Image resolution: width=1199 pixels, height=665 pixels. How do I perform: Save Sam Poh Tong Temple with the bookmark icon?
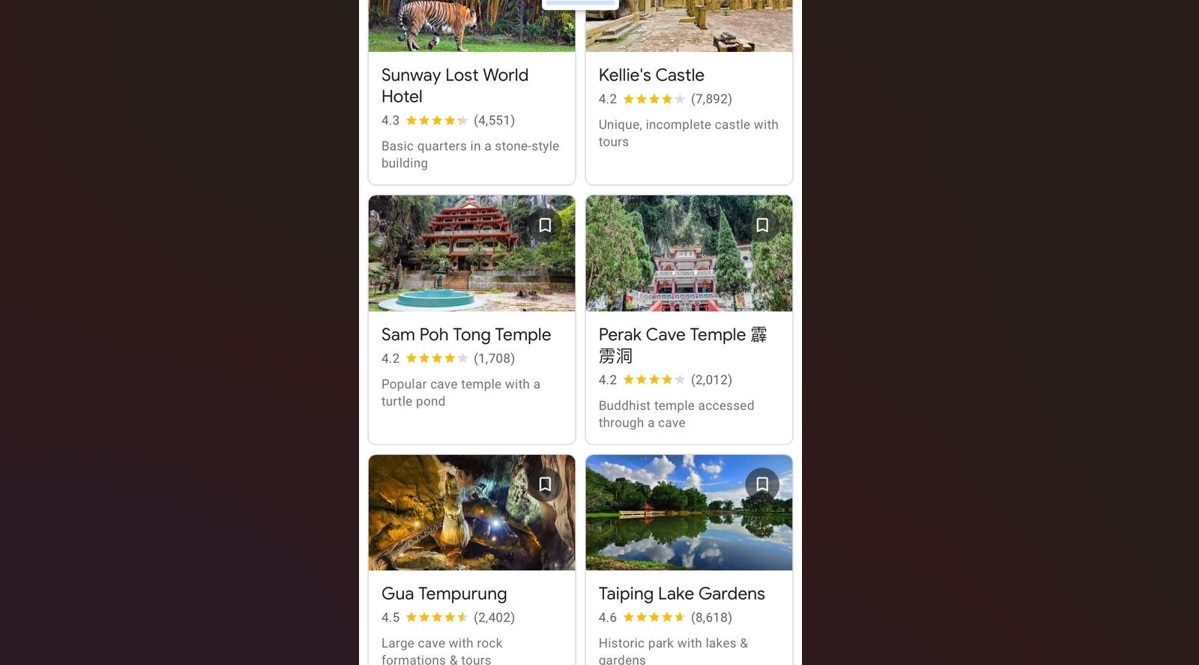(x=545, y=226)
